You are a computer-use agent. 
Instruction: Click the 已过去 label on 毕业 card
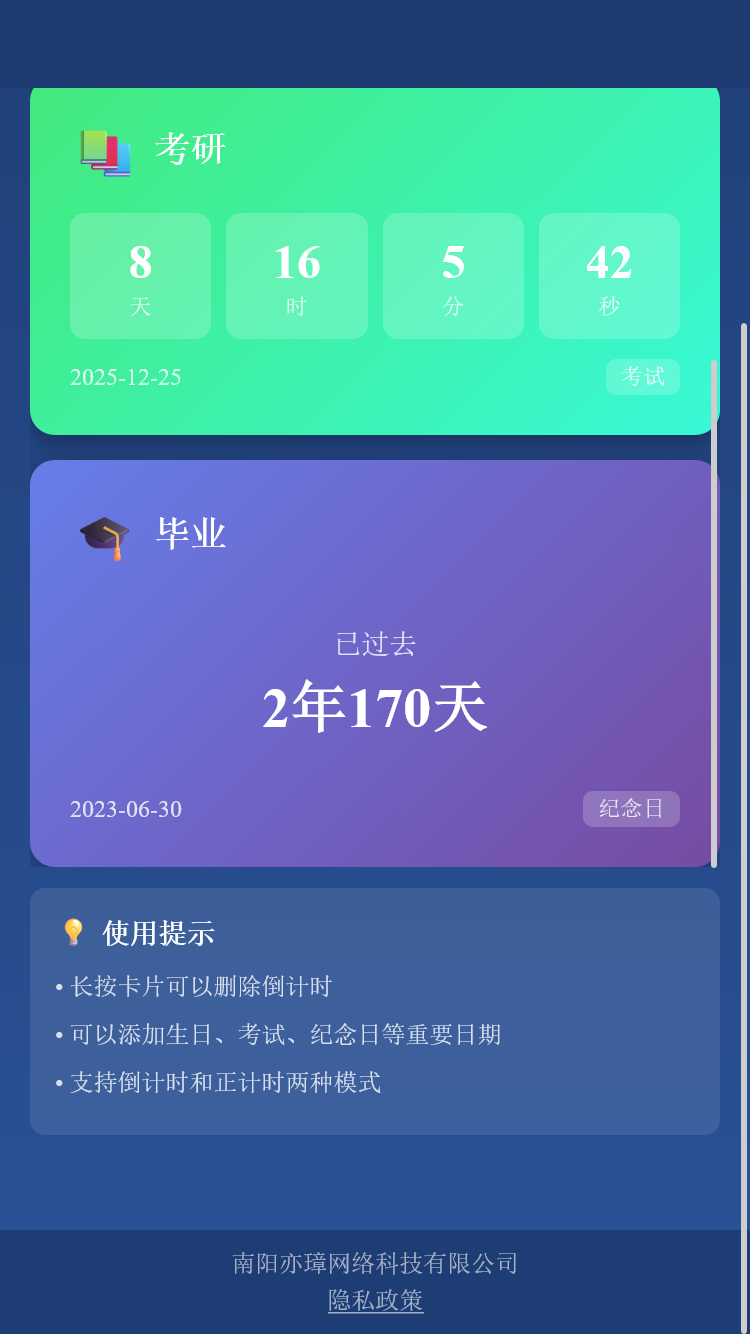376,645
